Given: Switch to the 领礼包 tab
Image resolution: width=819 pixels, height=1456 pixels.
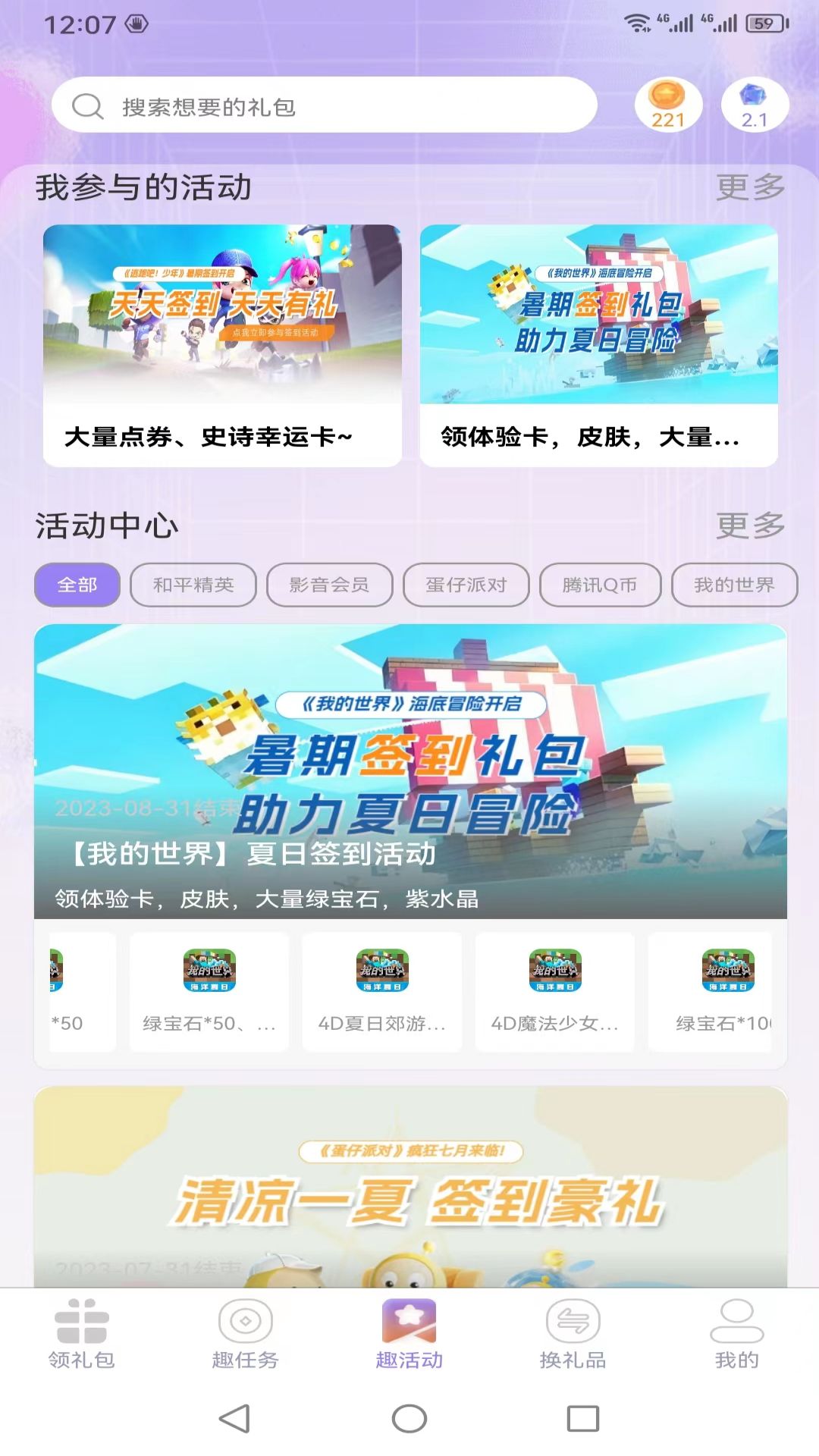Looking at the screenshot, I should (82, 1335).
